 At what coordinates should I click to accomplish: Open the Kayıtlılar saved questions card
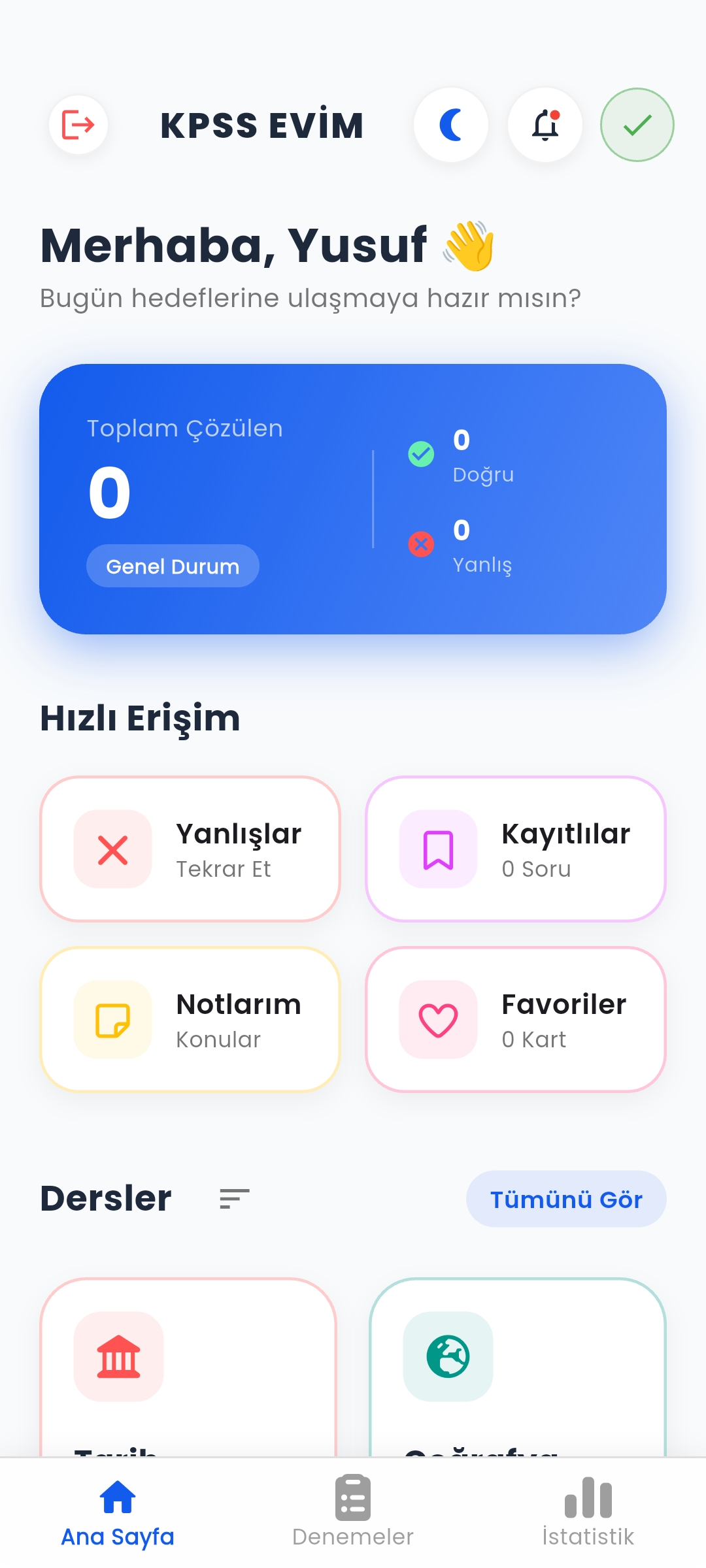(x=516, y=849)
